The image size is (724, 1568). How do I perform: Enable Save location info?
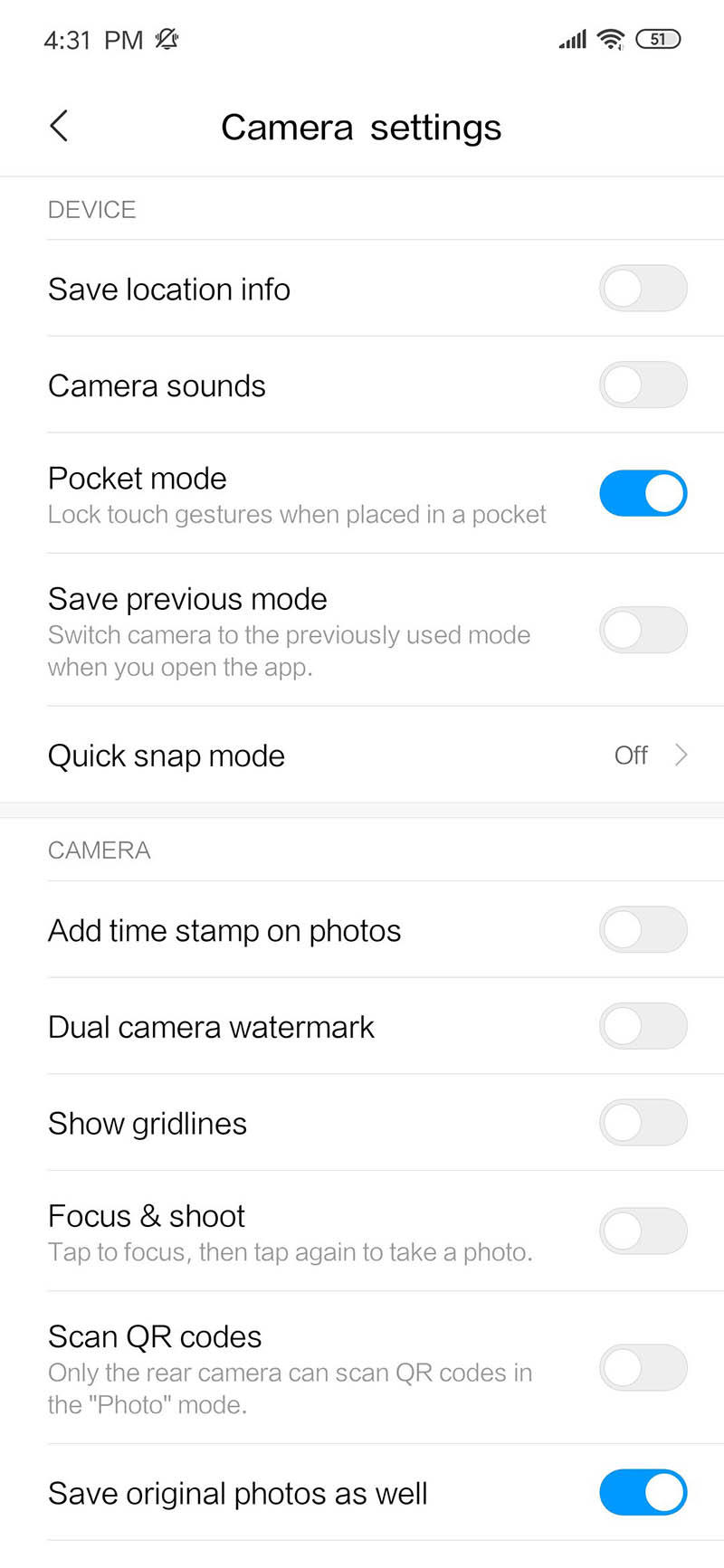click(643, 289)
